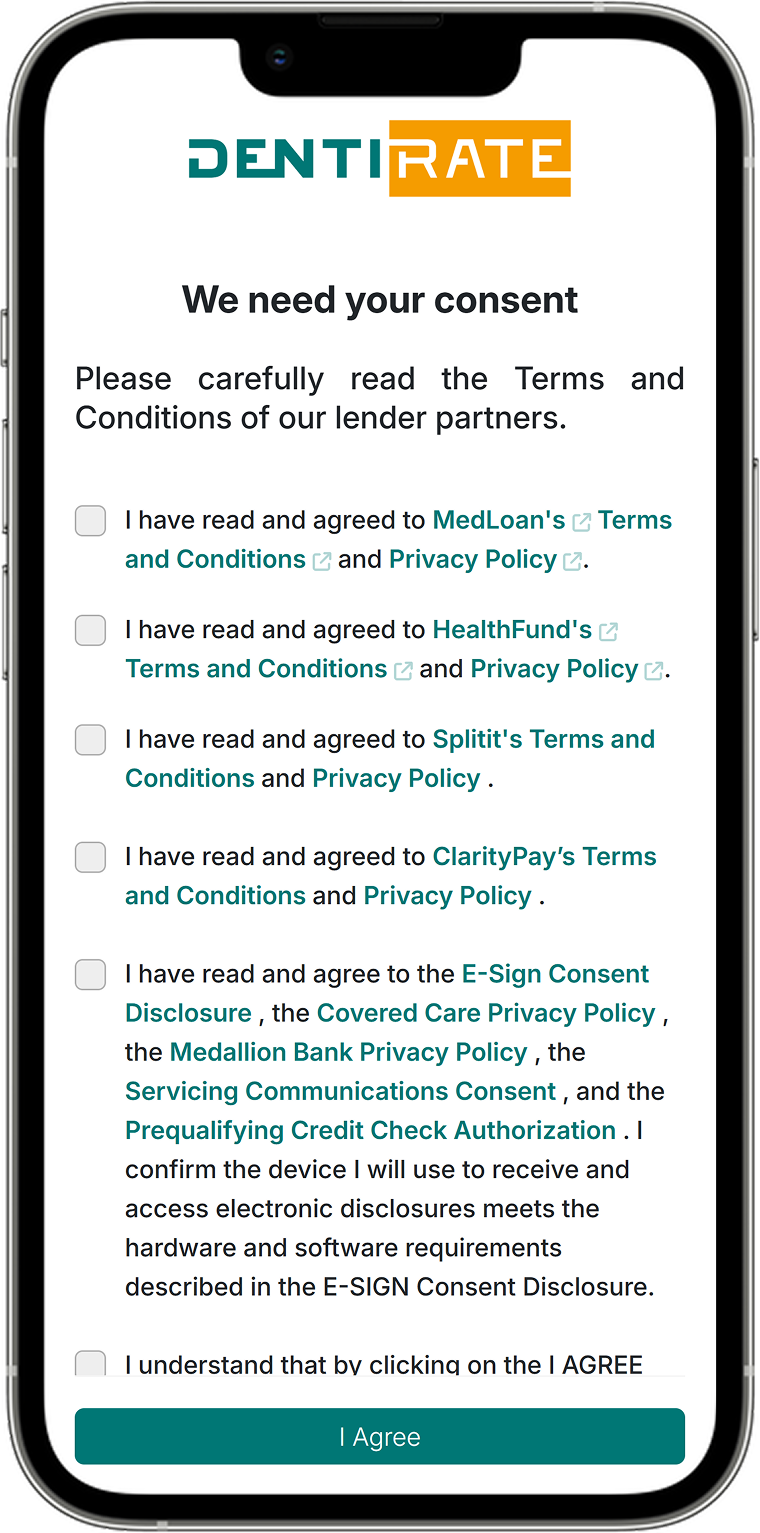The width and height of the screenshot is (760, 1533).
Task: Open MedLoan's Privacy Policy link
Action: pyautogui.click(x=472, y=559)
